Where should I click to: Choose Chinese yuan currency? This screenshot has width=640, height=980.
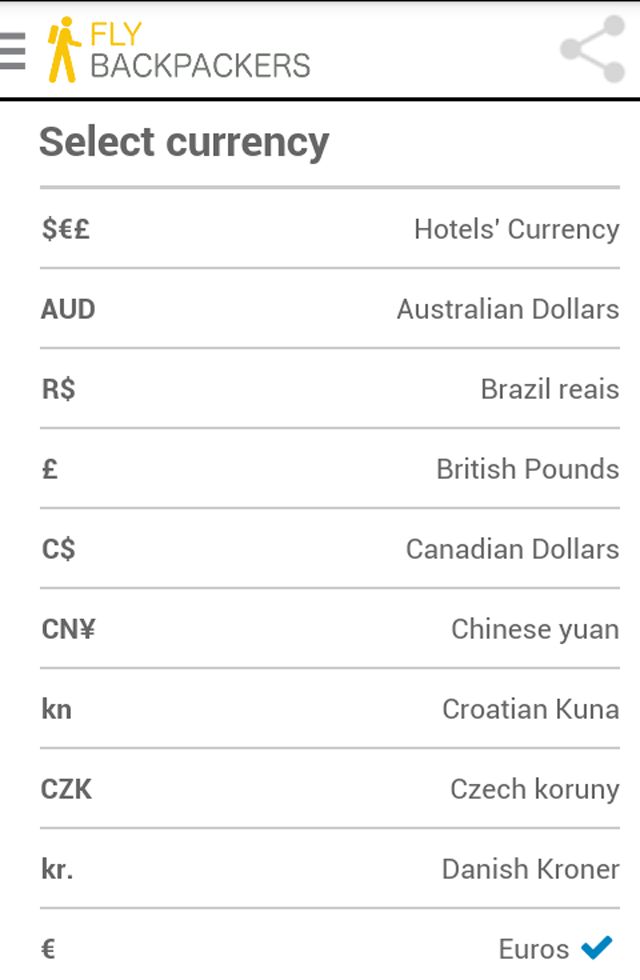coord(330,629)
